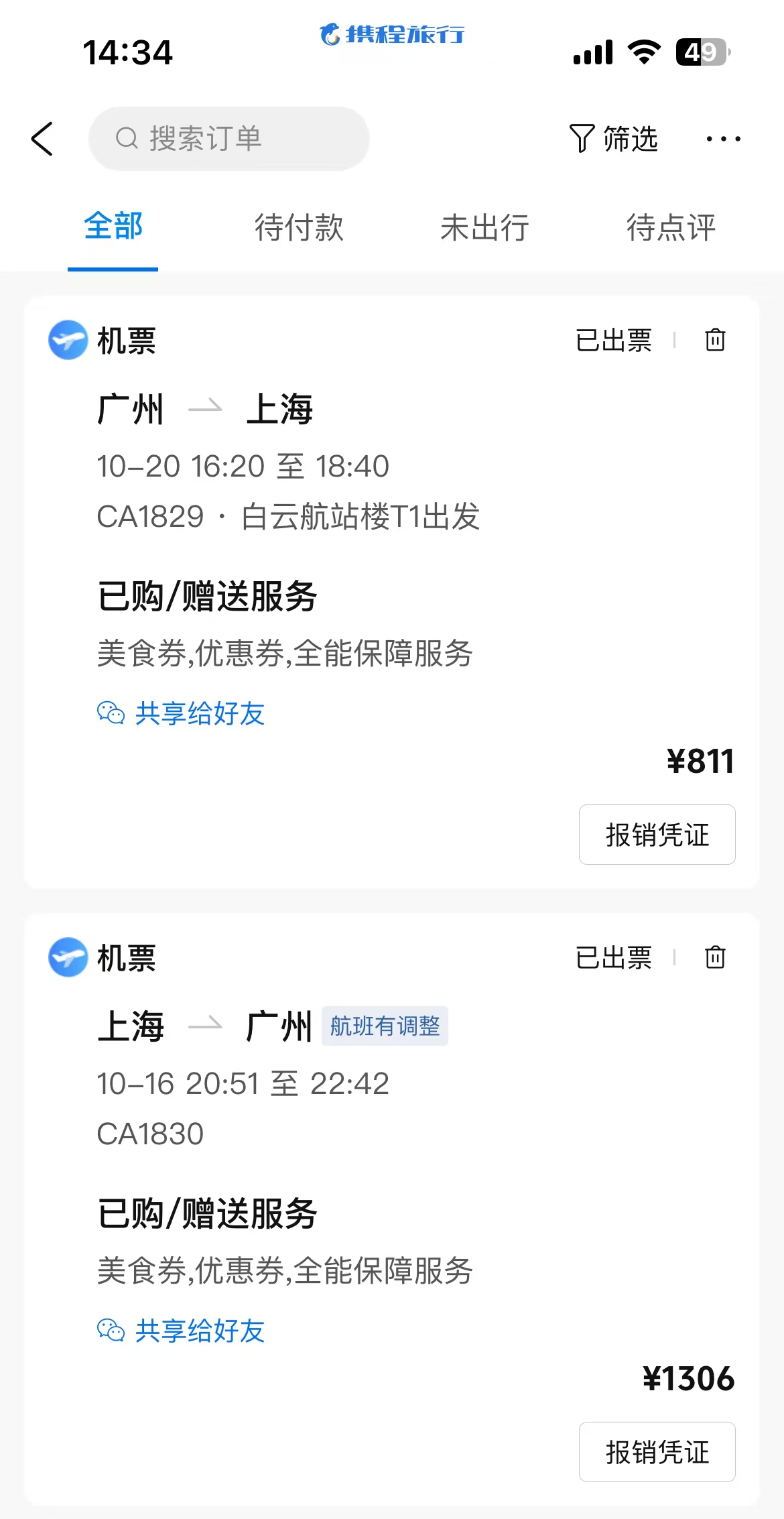View the 航班有调整 notice
Screen dimensions: 784x1519
[385, 1026]
